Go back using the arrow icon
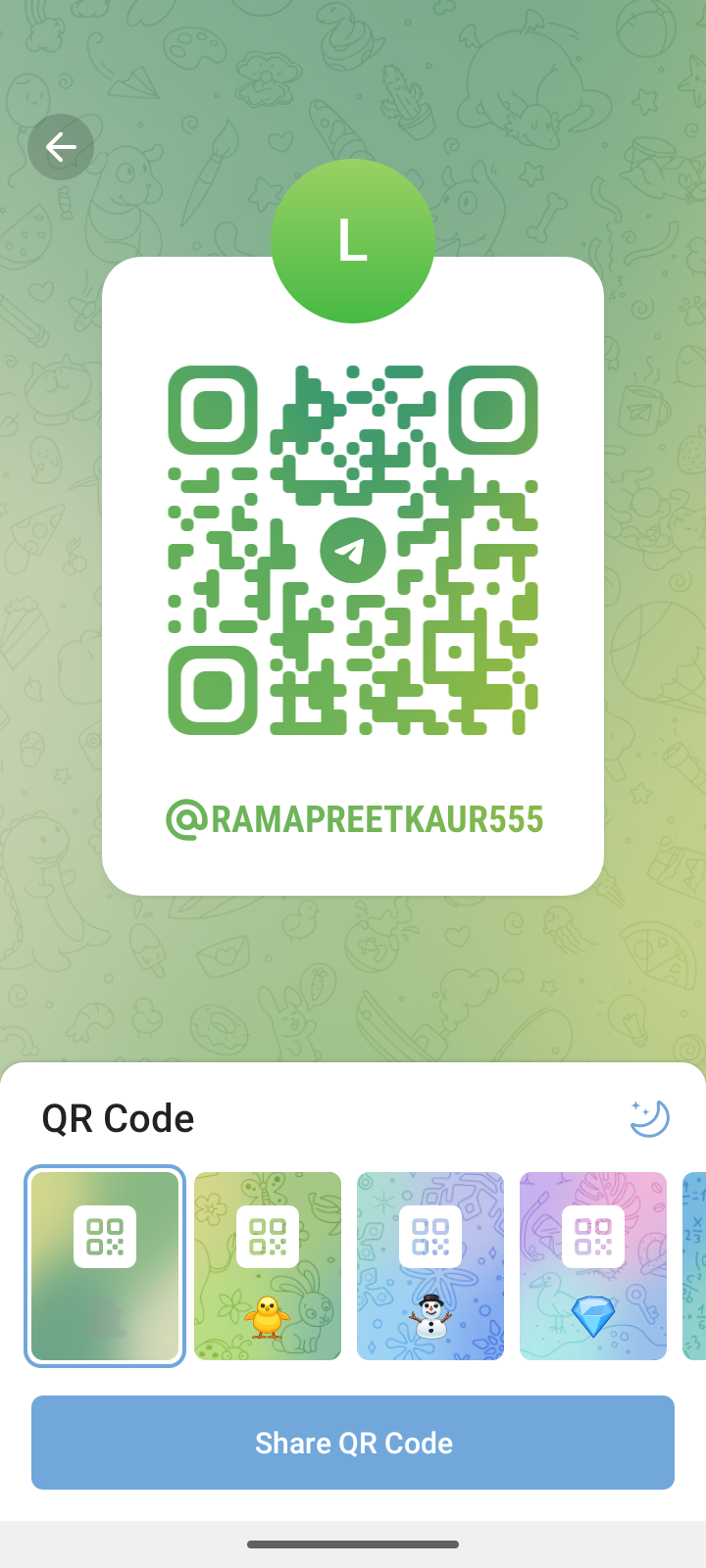 point(61,148)
